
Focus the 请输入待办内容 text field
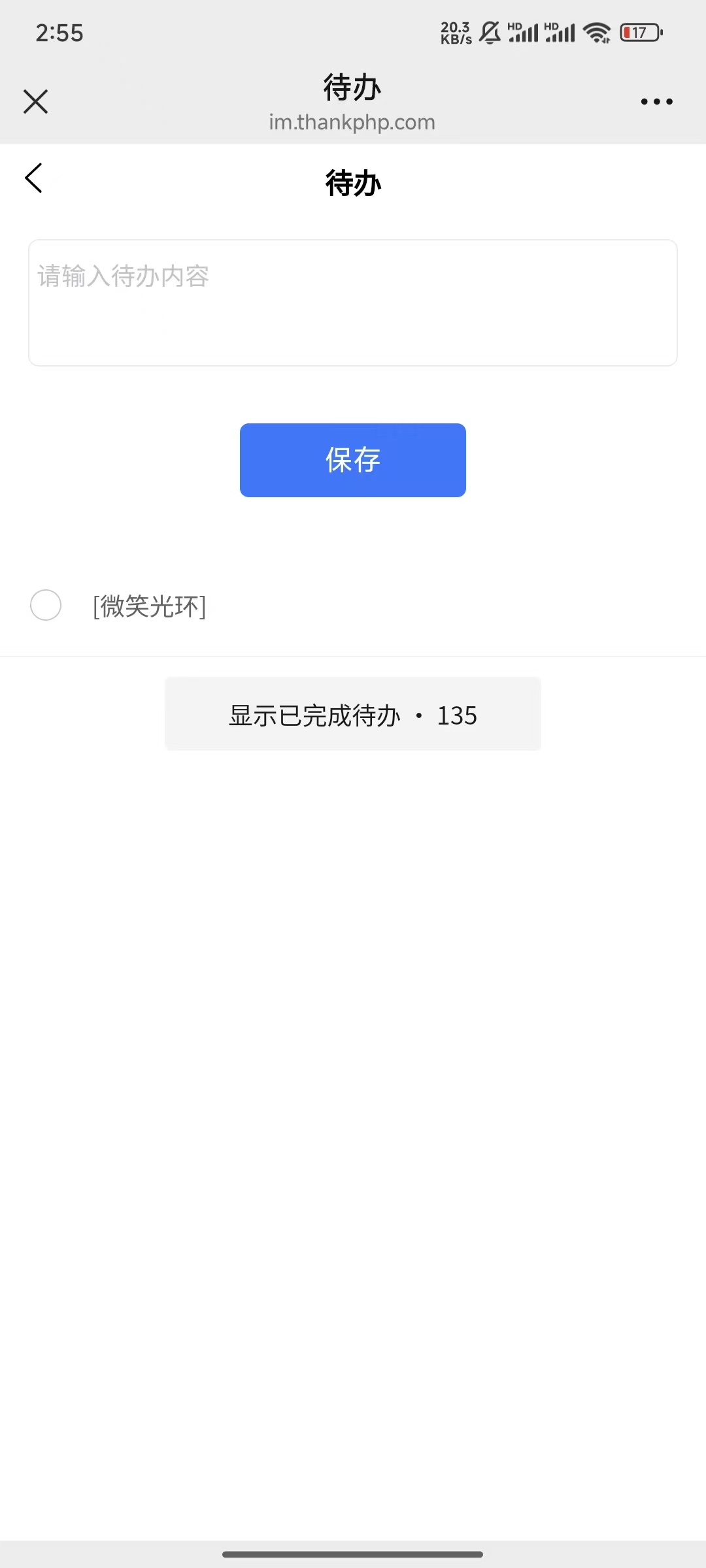pyautogui.click(x=352, y=302)
